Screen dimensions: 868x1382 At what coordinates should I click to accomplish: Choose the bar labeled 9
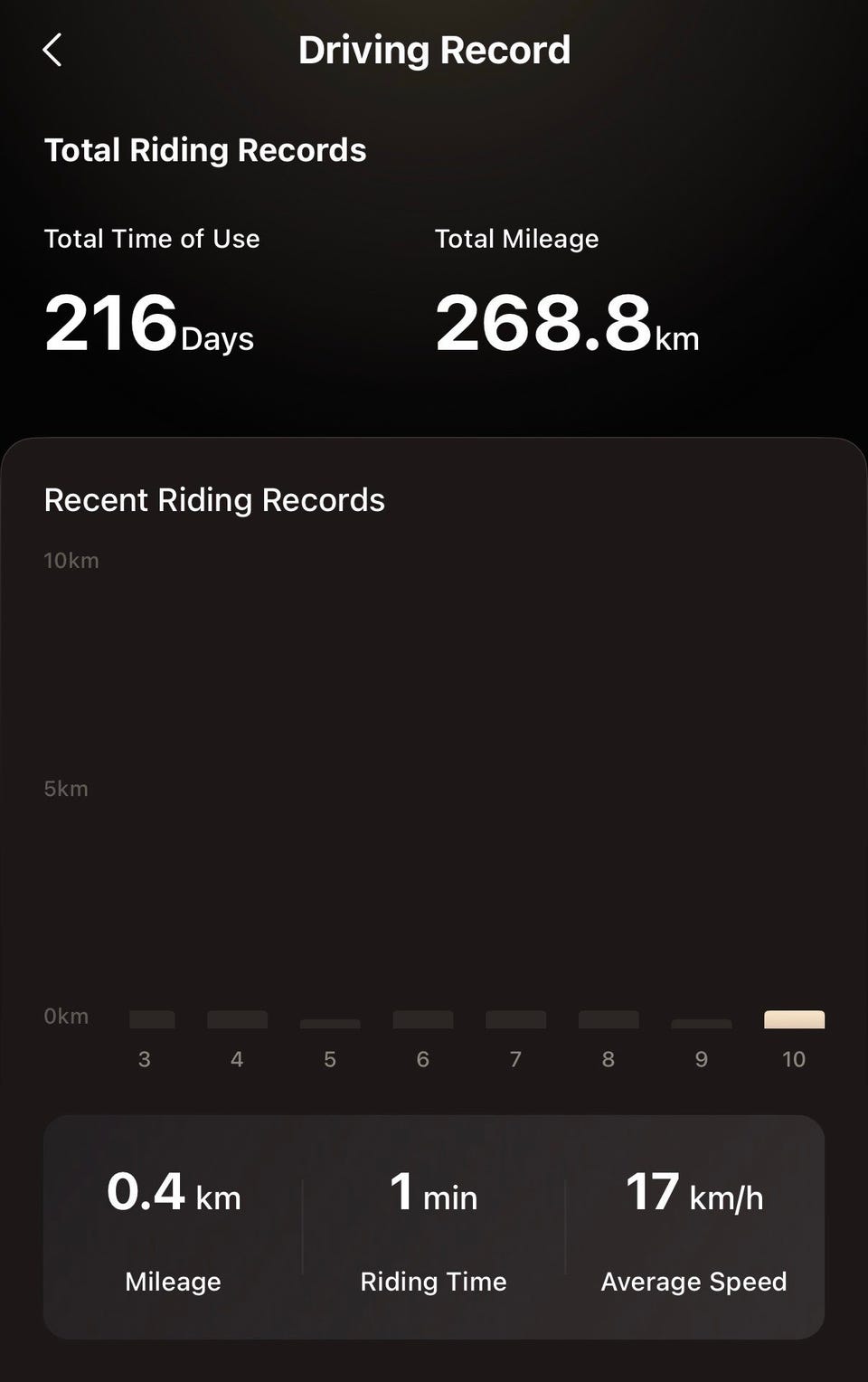701,1023
